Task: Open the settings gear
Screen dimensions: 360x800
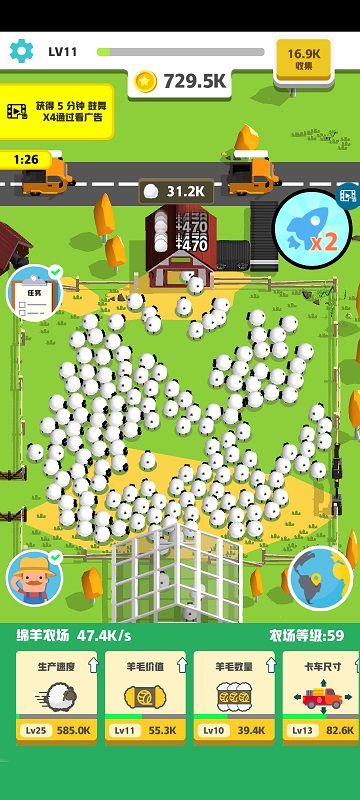Action: pos(21,51)
